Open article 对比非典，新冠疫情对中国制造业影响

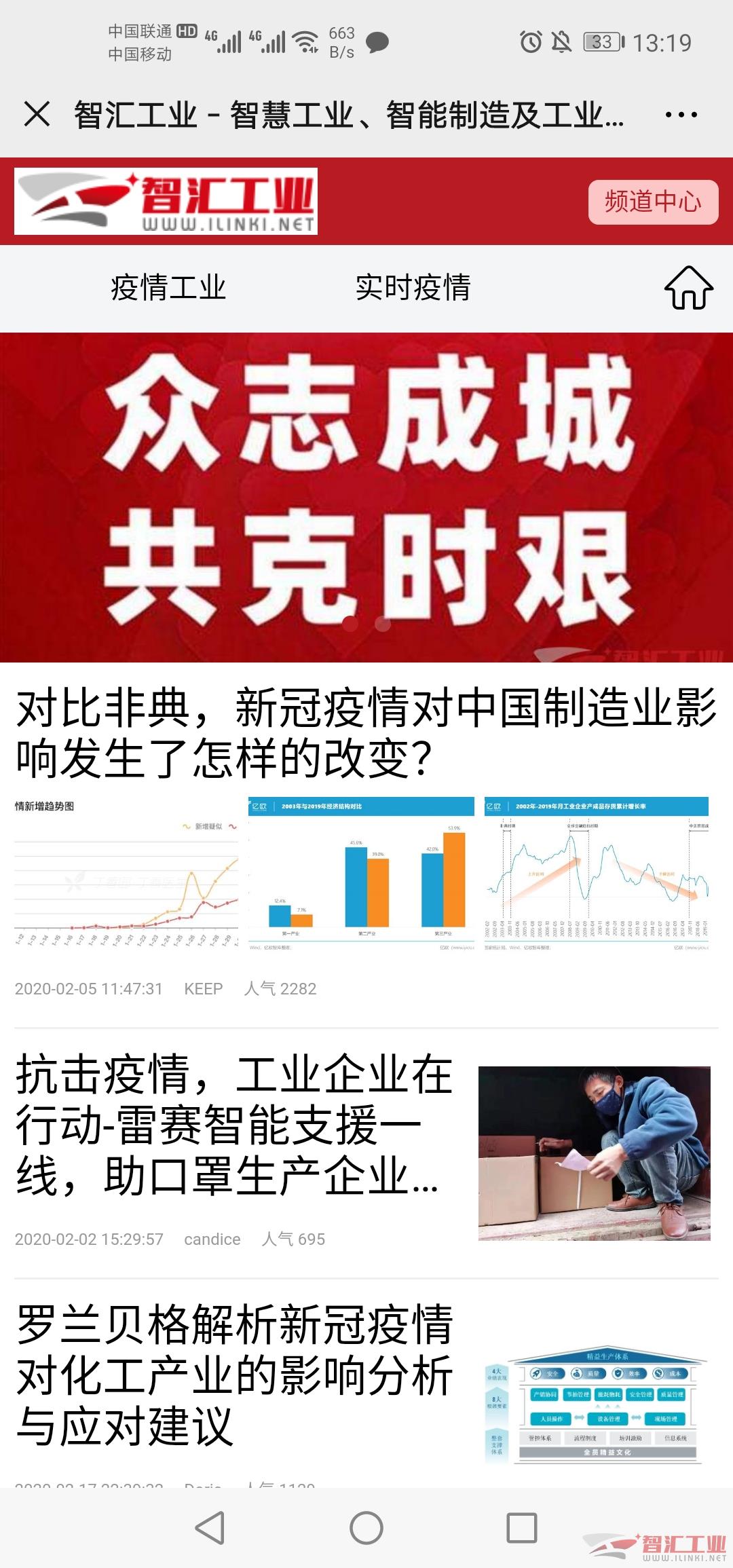tap(366, 733)
